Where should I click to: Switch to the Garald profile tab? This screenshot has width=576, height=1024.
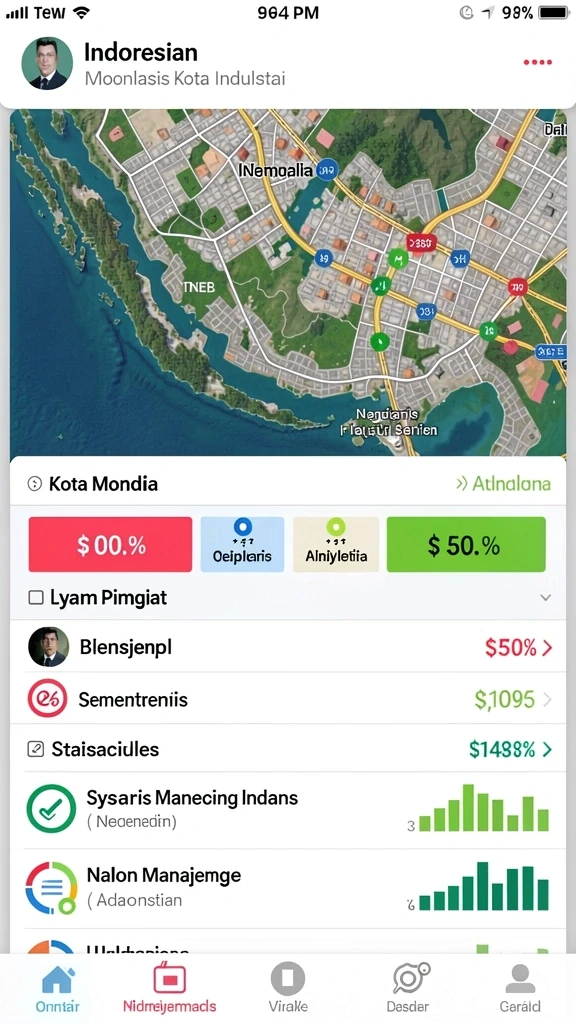[x=520, y=988]
